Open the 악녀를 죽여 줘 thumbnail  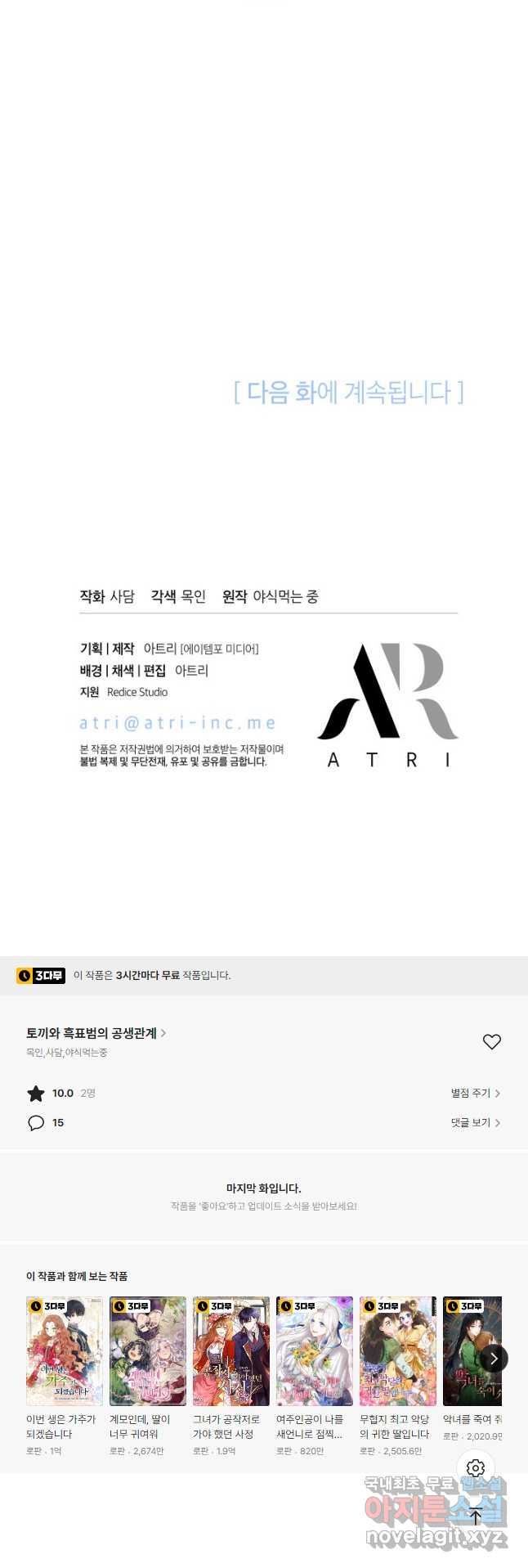pyautogui.click(x=470, y=1350)
